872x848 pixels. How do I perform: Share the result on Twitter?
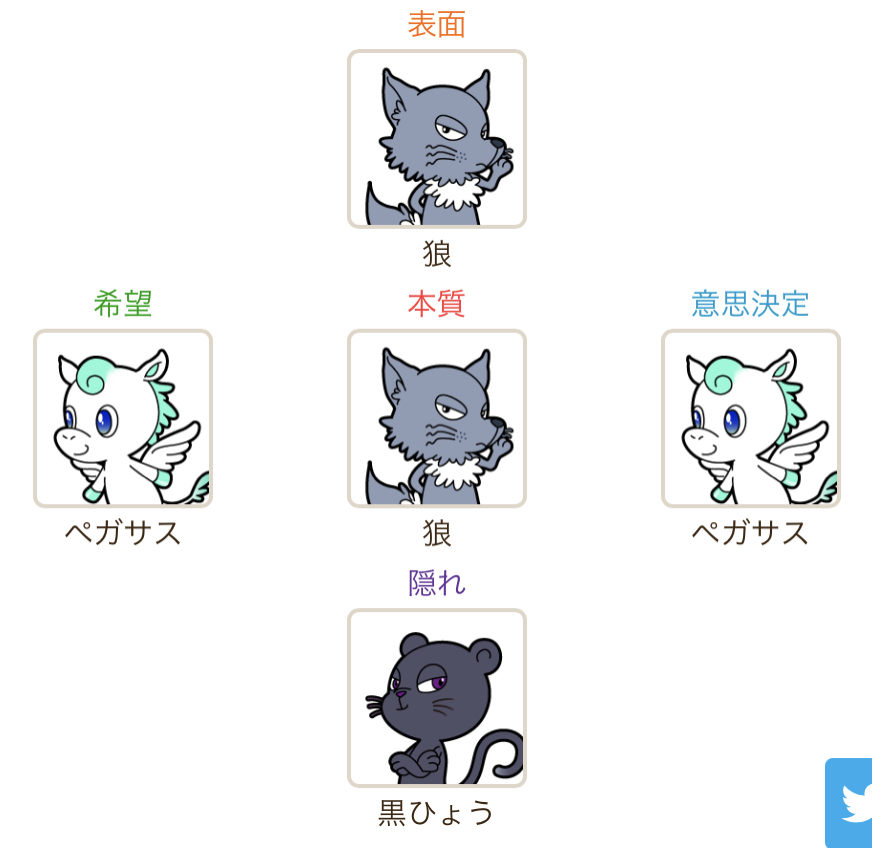(852, 803)
